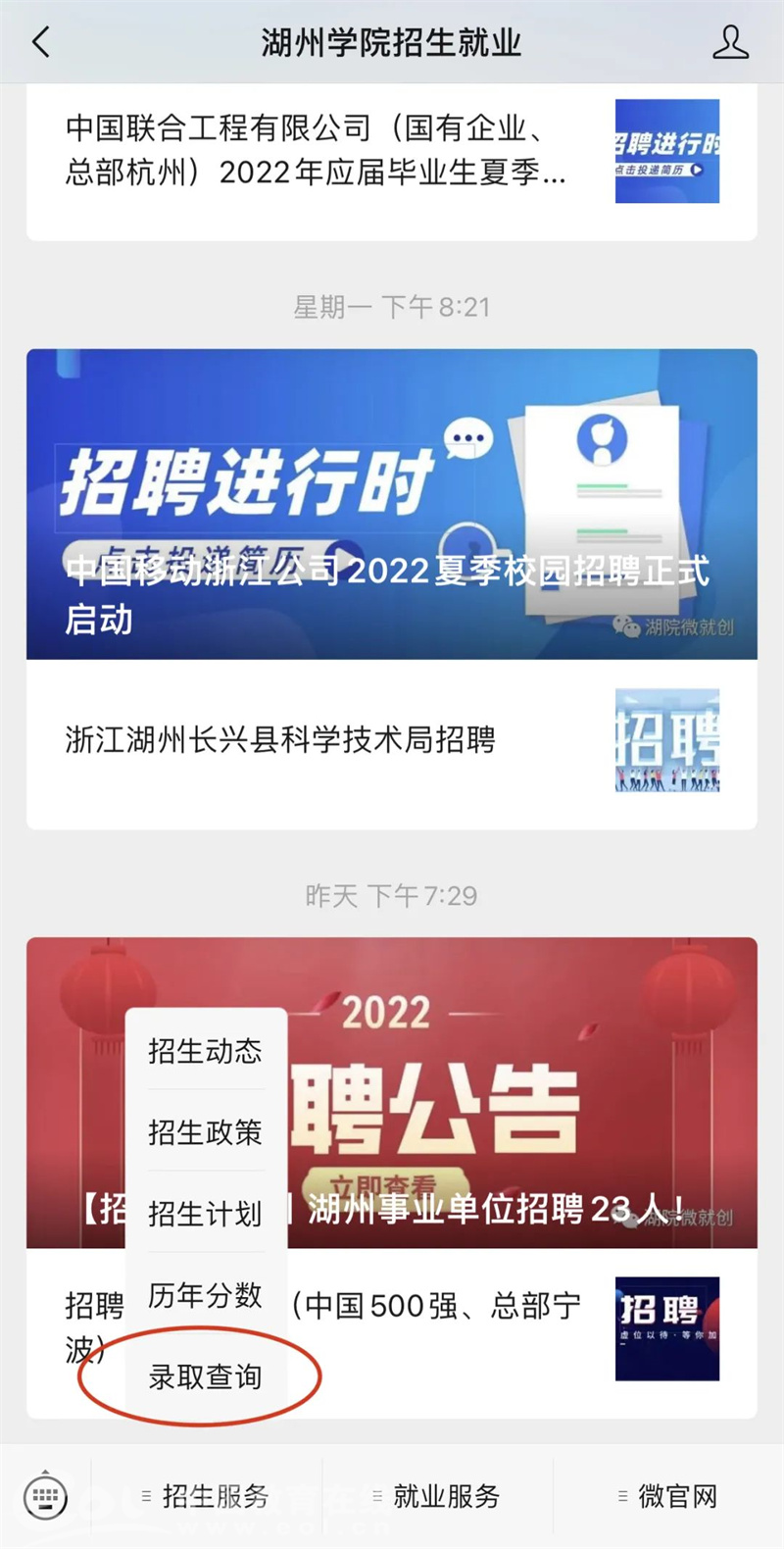Select 录取查询 from the popup menu
The image size is (784, 1549).
click(205, 1376)
